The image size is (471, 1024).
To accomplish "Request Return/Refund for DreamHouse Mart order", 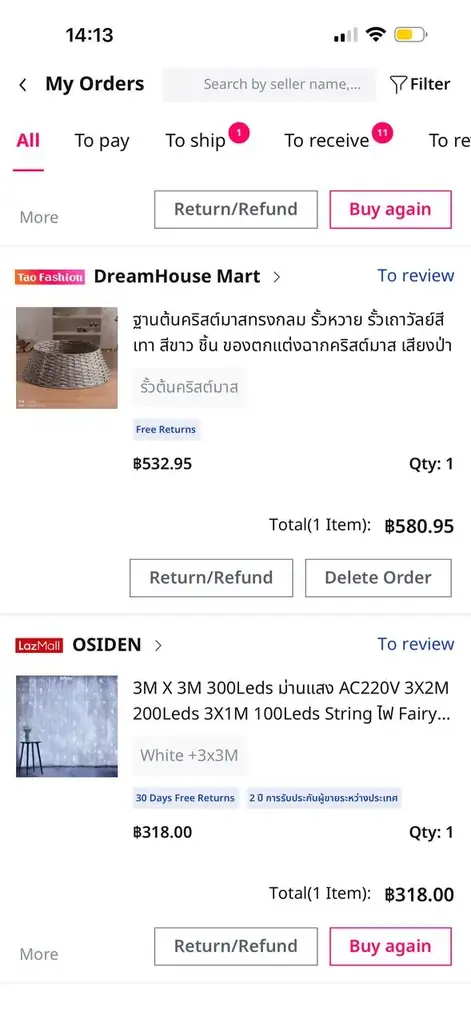I will [211, 578].
